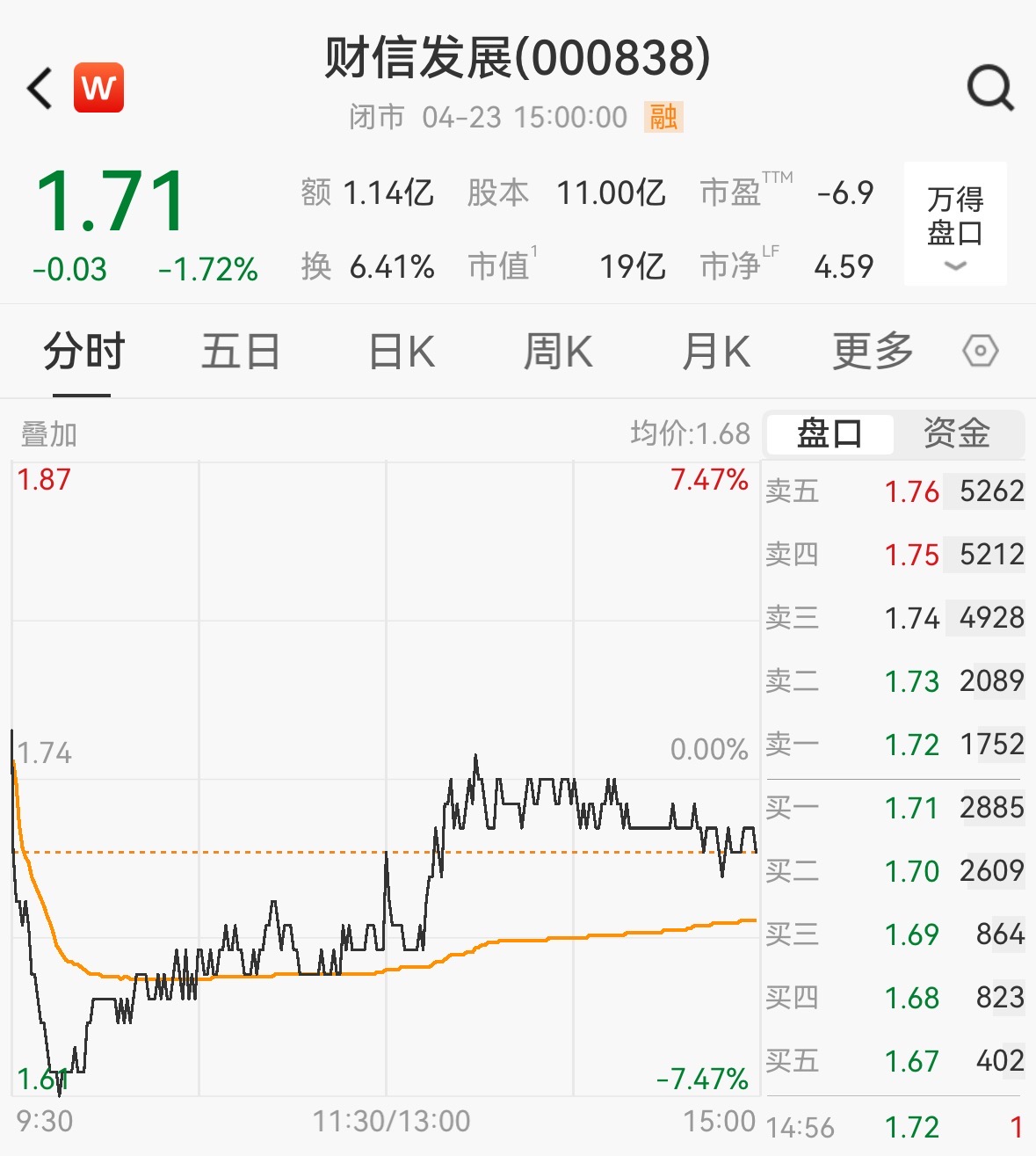Tap the red W icon
1036x1156 pixels.
[x=98, y=88]
